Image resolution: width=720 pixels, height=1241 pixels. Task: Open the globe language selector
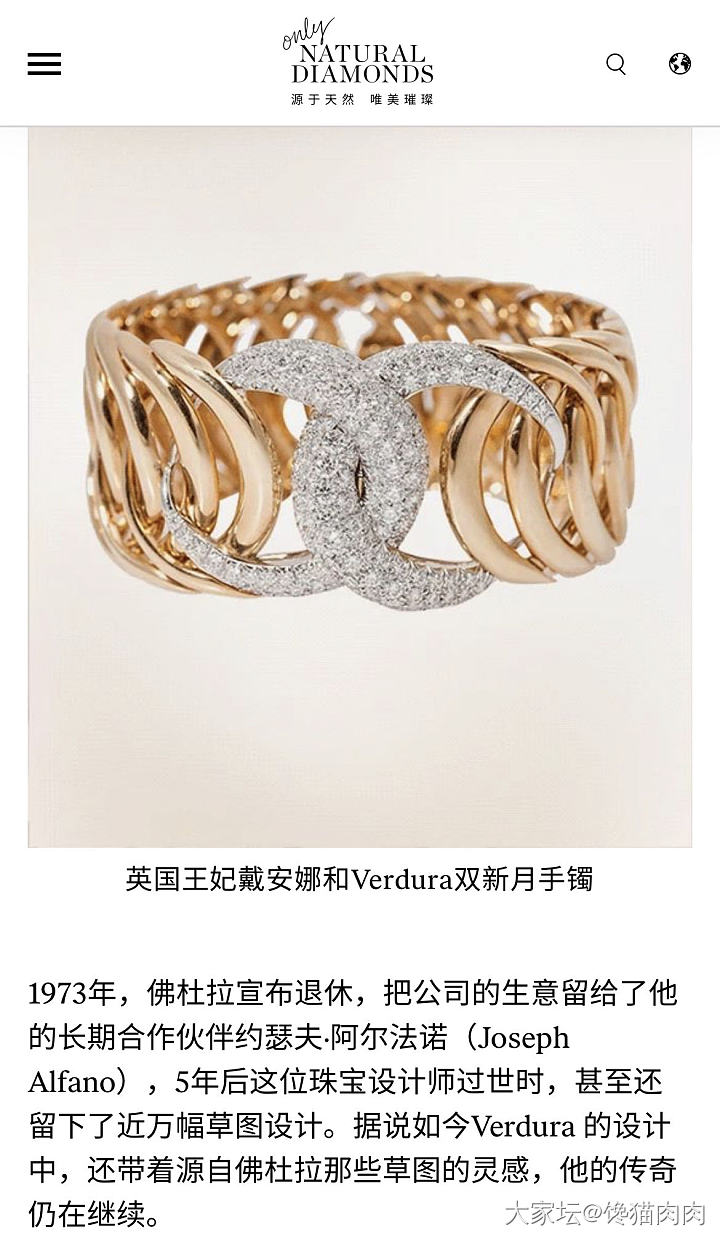click(680, 64)
